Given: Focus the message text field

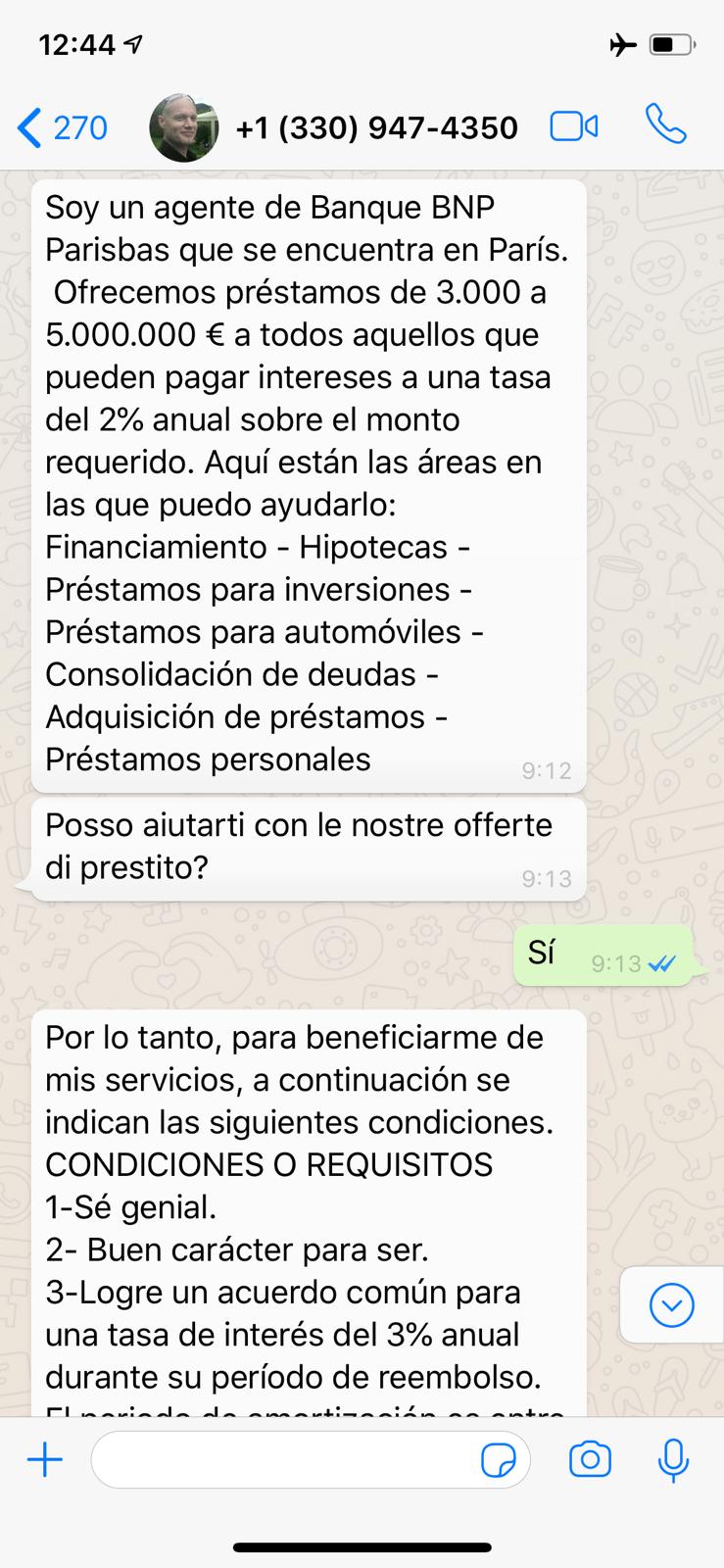Looking at the screenshot, I should coord(284,1460).
